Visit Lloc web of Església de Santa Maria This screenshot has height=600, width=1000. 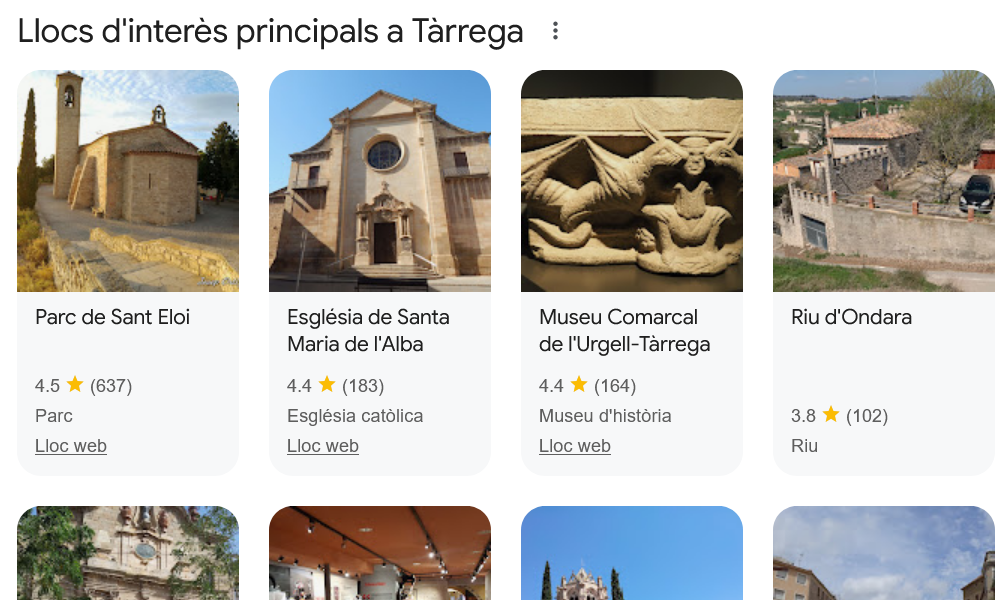(323, 446)
